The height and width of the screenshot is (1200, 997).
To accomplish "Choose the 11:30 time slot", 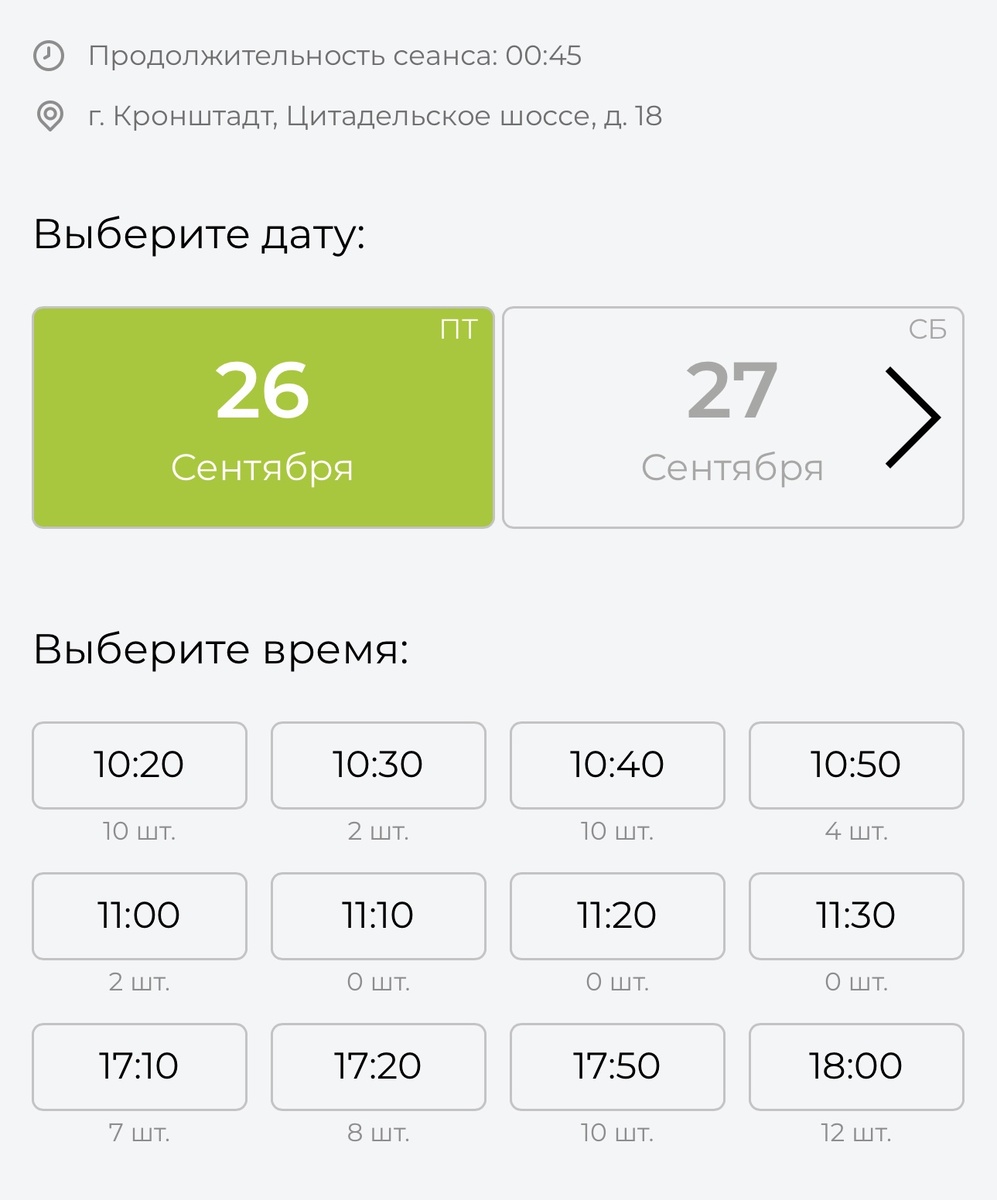I will click(x=856, y=916).
